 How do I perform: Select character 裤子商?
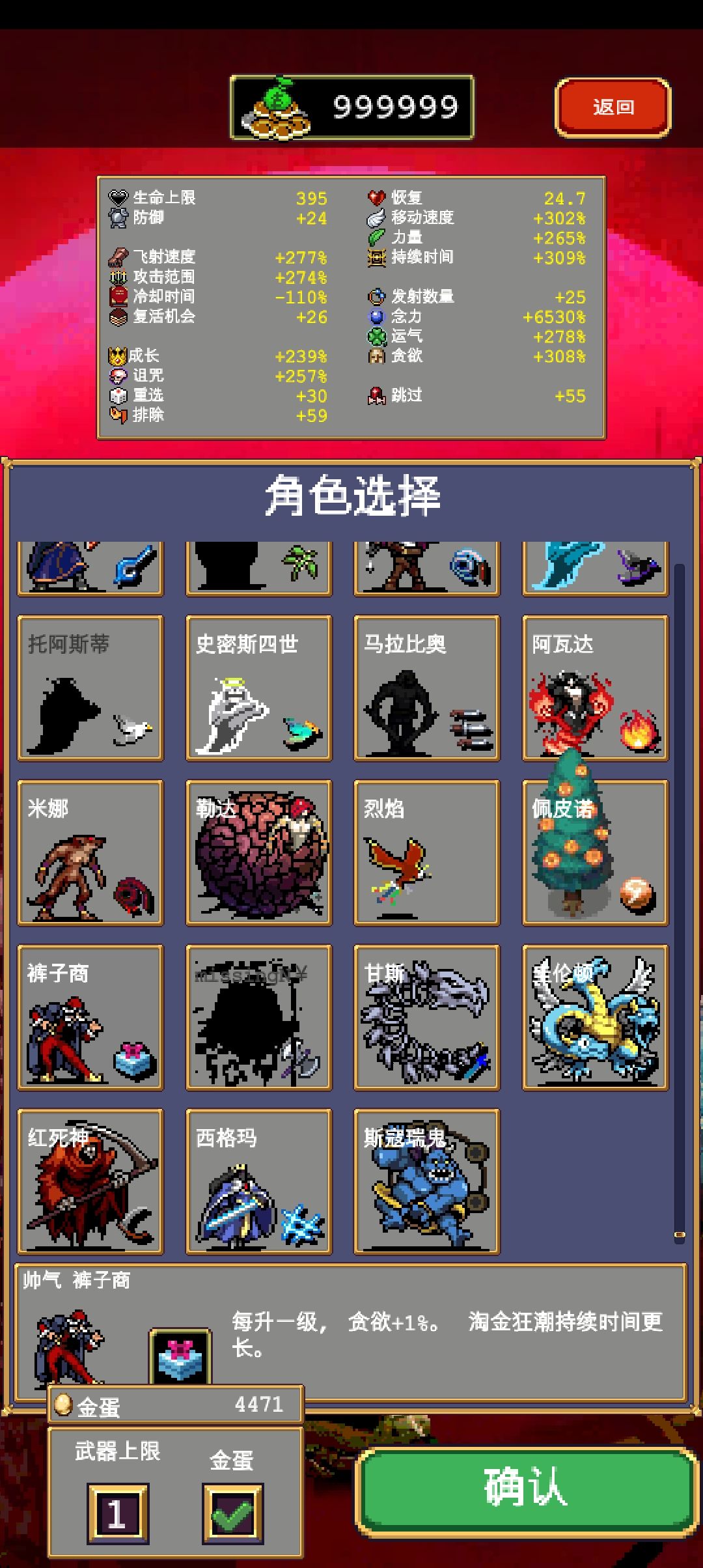[x=90, y=1017]
